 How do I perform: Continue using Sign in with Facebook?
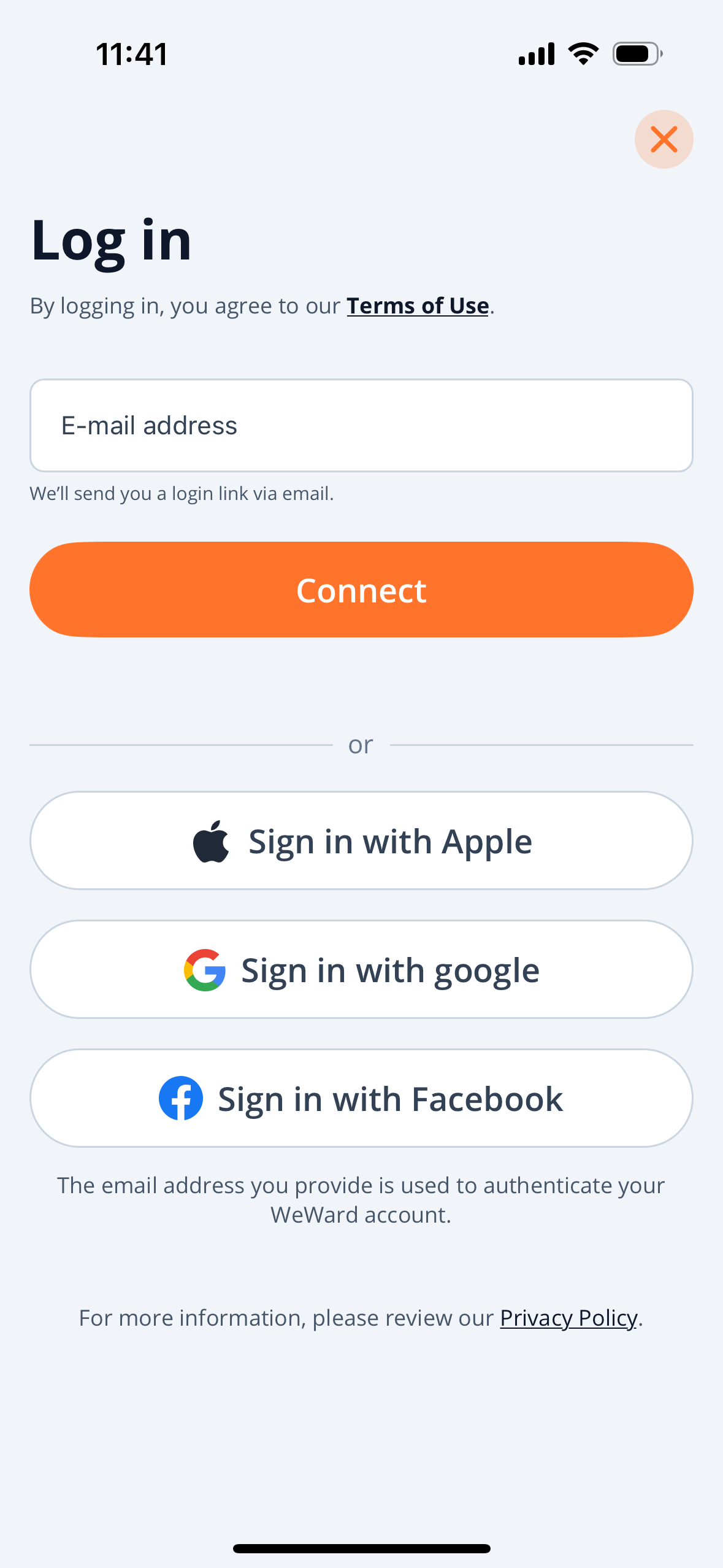point(361,1098)
